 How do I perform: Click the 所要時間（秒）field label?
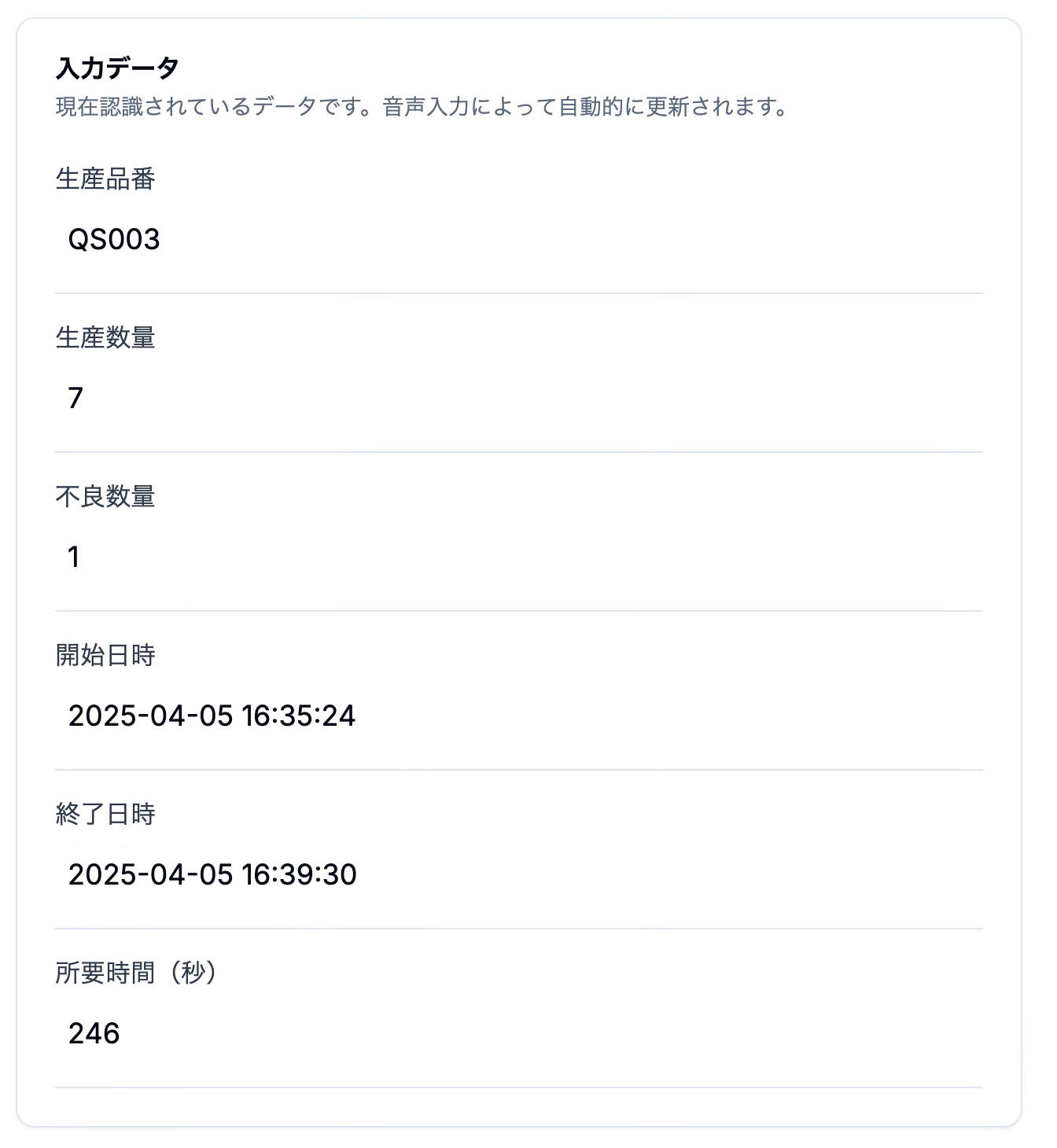tap(138, 973)
